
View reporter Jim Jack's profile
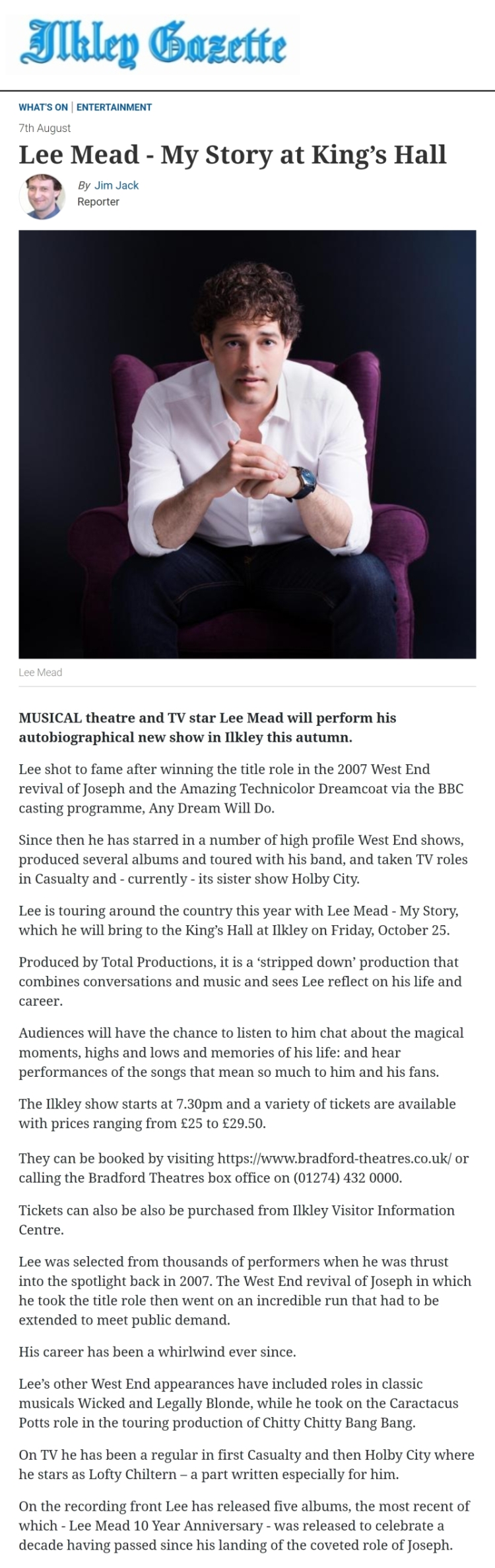(x=116, y=185)
